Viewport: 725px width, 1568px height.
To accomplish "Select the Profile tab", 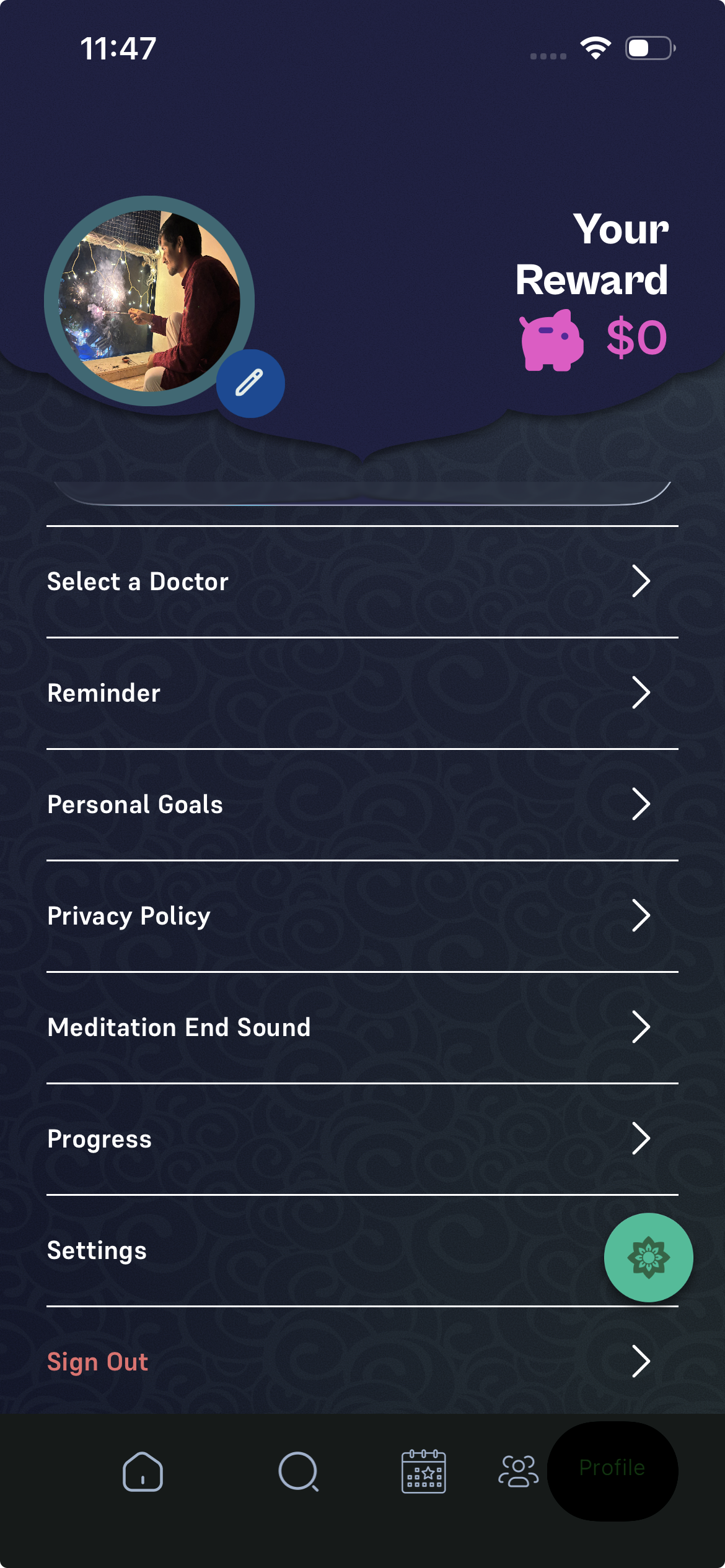I will click(x=612, y=1469).
